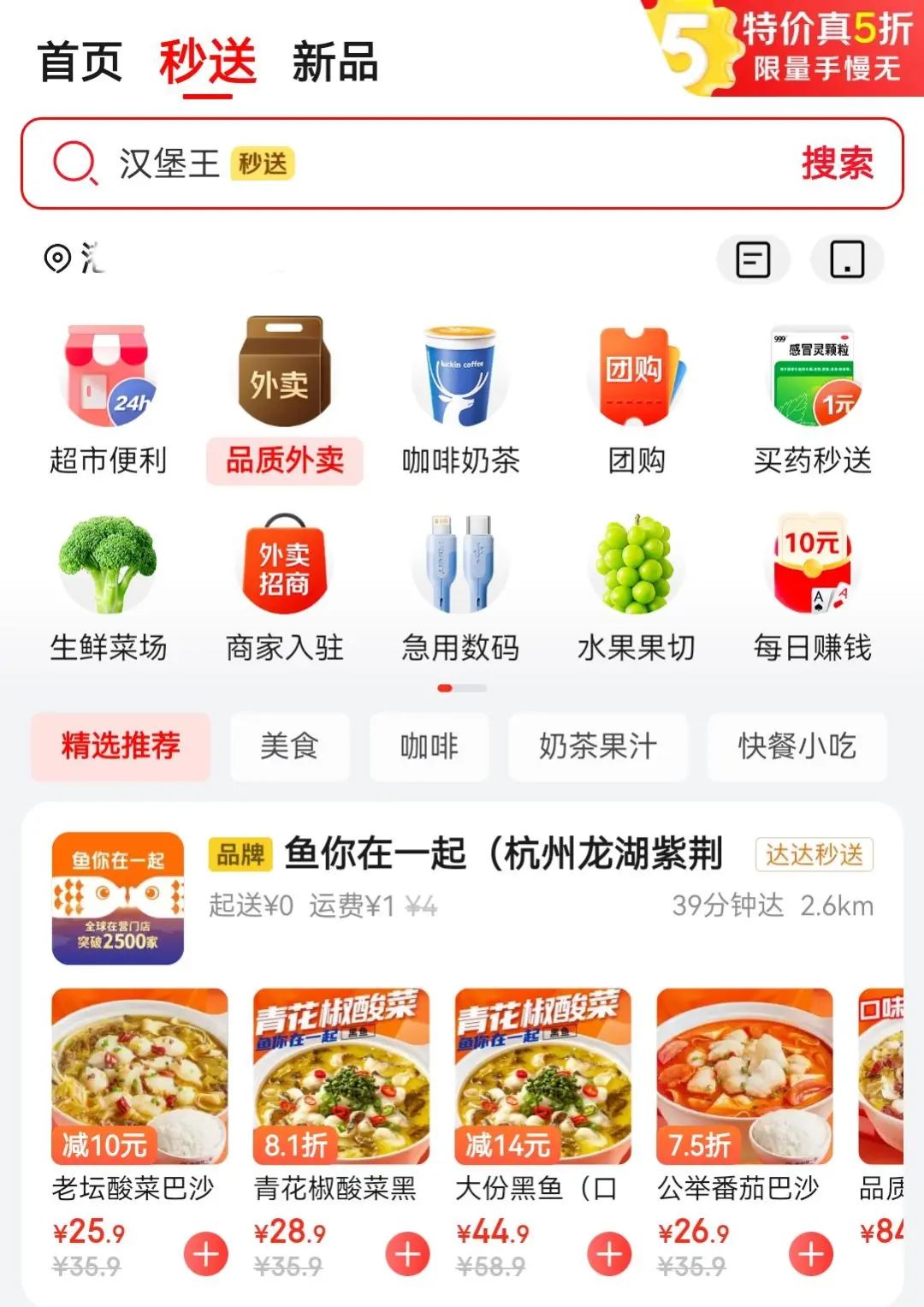
Task: Tap the 汉堡王 search field
Action: coord(428,163)
